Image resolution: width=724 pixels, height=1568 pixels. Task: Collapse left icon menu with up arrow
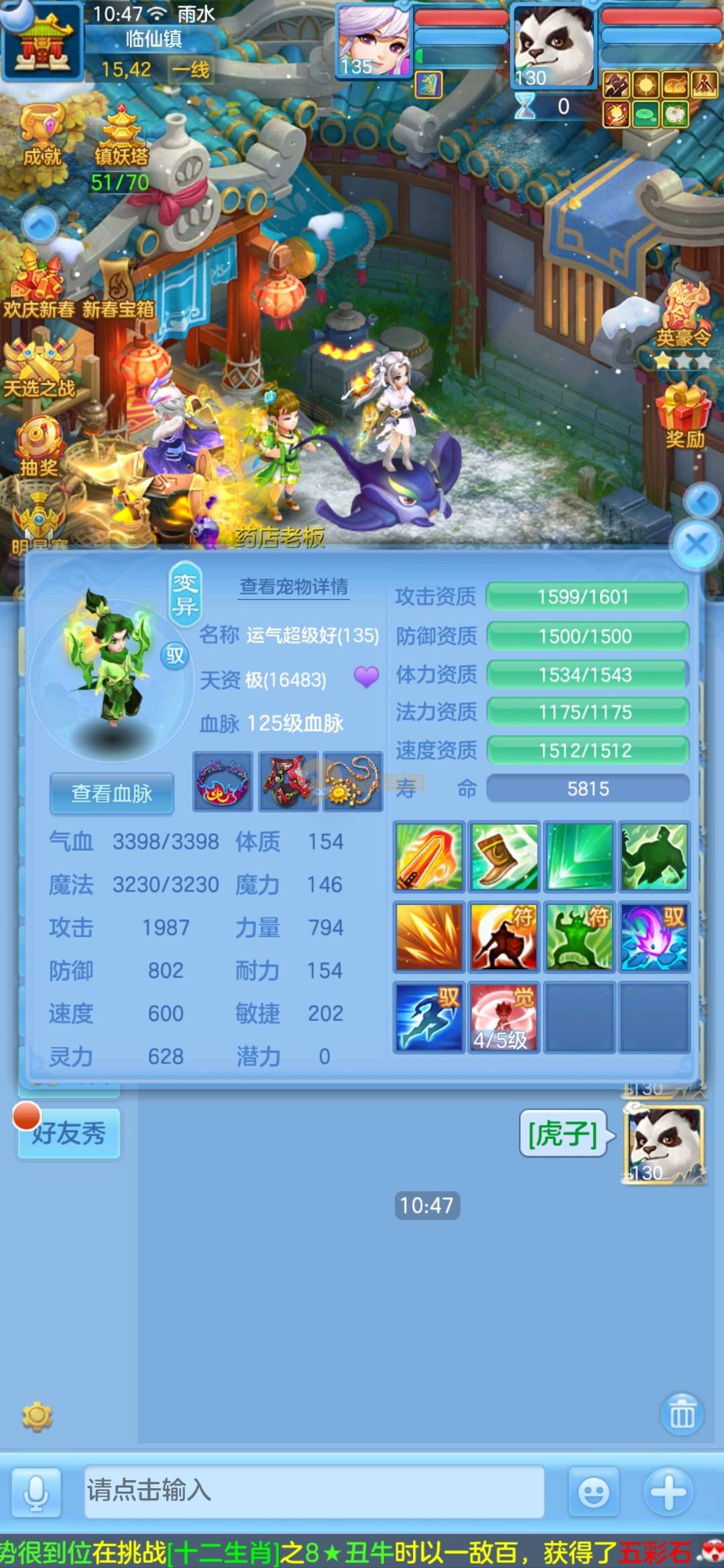40,225
